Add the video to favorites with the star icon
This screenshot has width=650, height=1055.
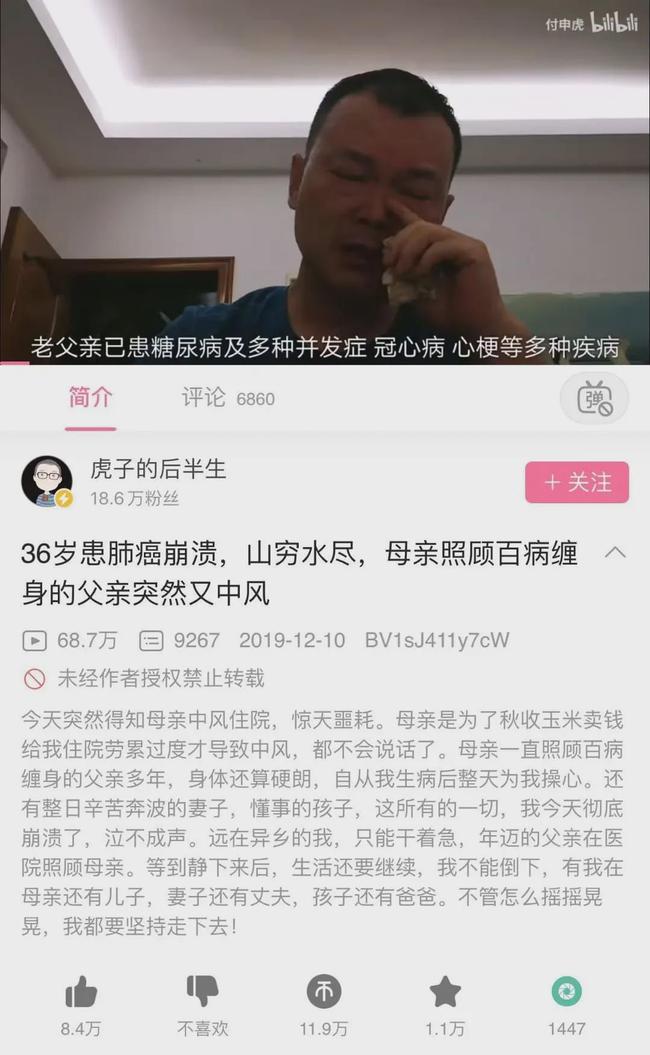point(445,992)
